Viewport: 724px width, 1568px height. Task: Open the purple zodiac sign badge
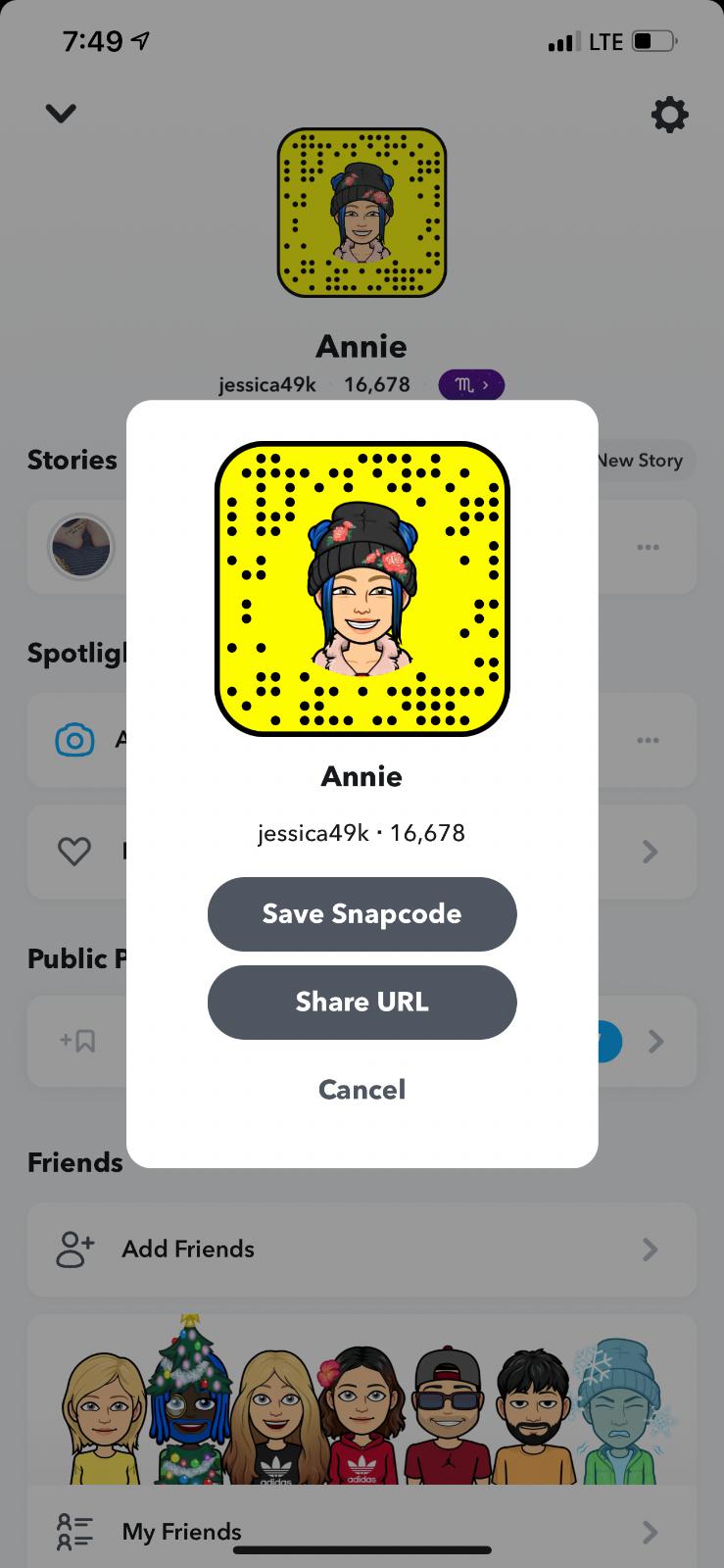[471, 385]
